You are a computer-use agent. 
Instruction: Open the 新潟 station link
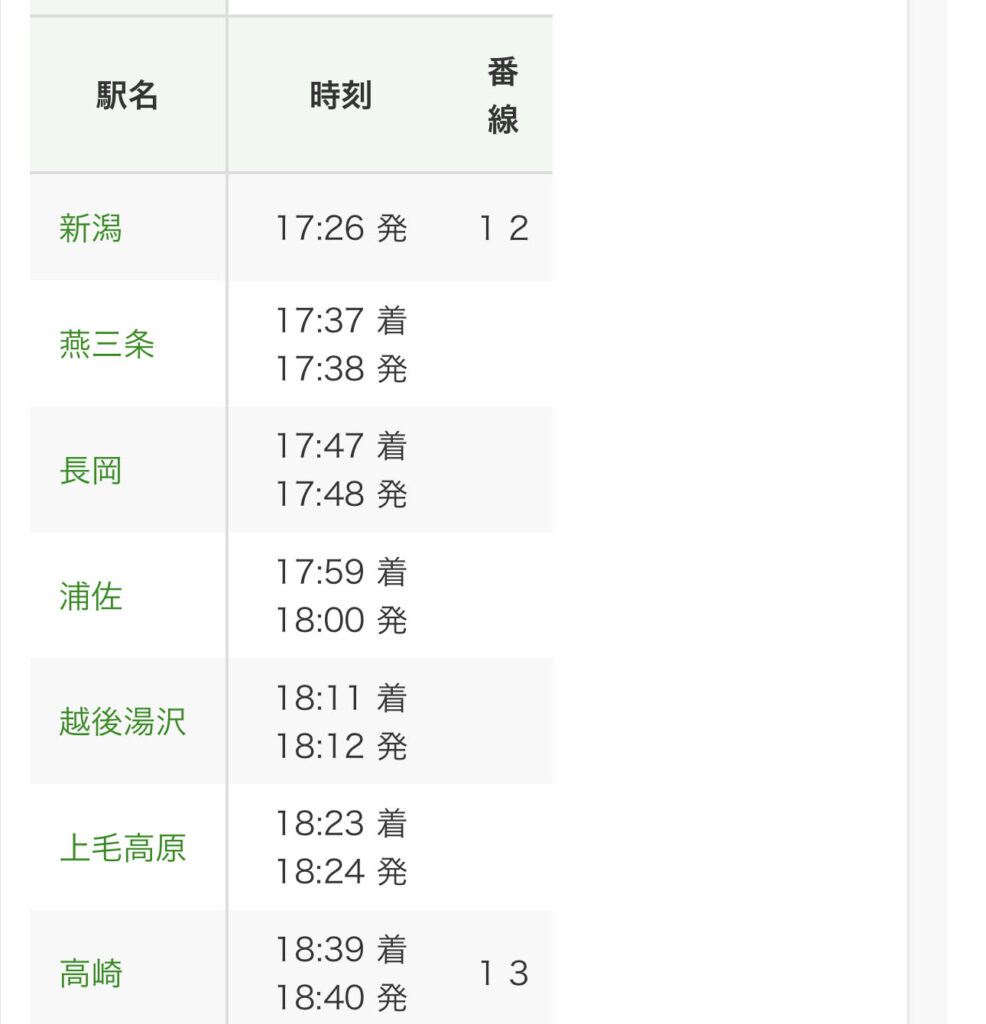tap(91, 229)
